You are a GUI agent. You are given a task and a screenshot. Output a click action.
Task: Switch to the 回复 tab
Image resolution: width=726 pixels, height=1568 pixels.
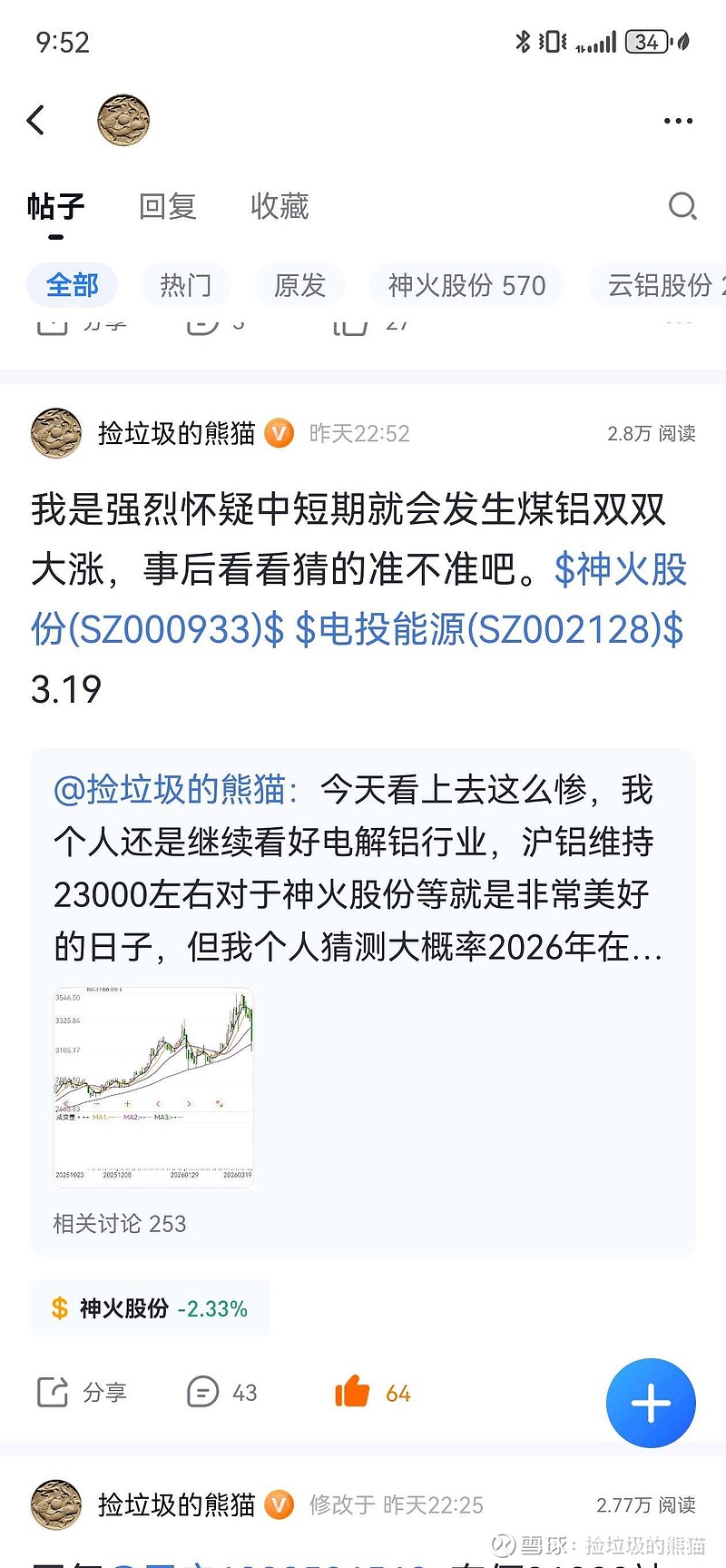tap(167, 207)
